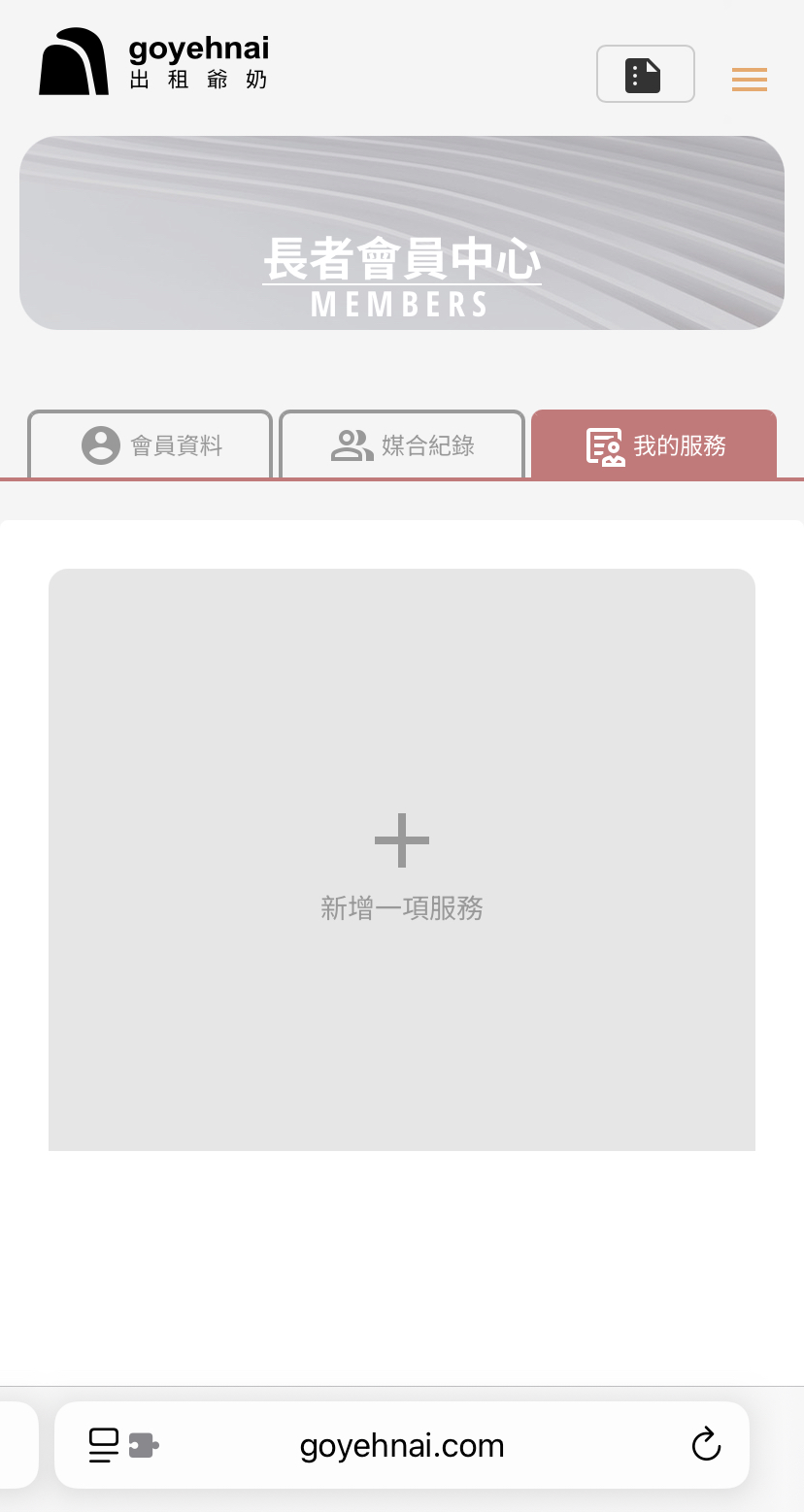The height and width of the screenshot is (1512, 804).
Task: Select the 我的服務 tab
Action: 654,445
